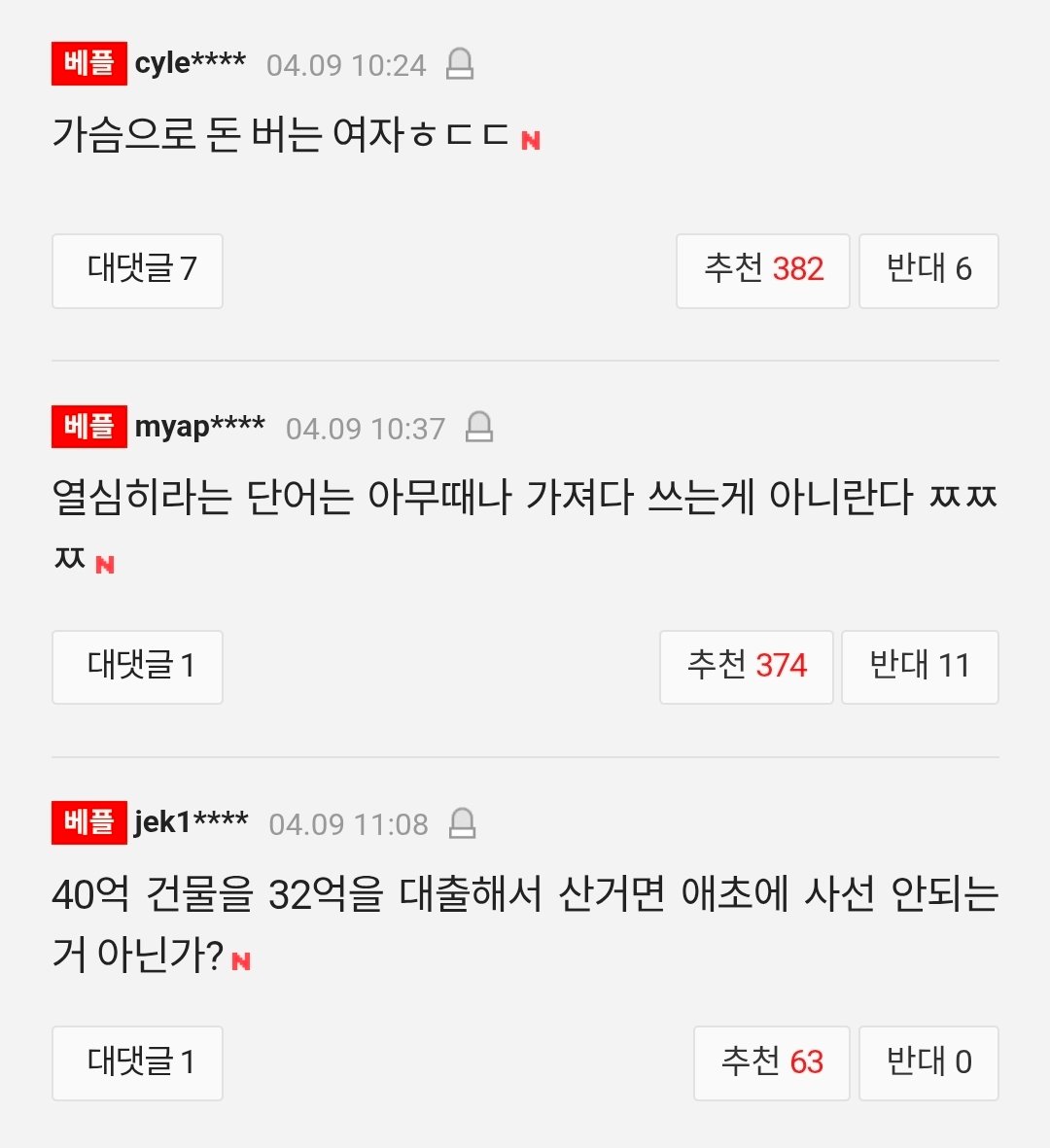Tap 추천 63 on jek1**** comment
This screenshot has height=1148, width=1050.
tap(771, 1062)
